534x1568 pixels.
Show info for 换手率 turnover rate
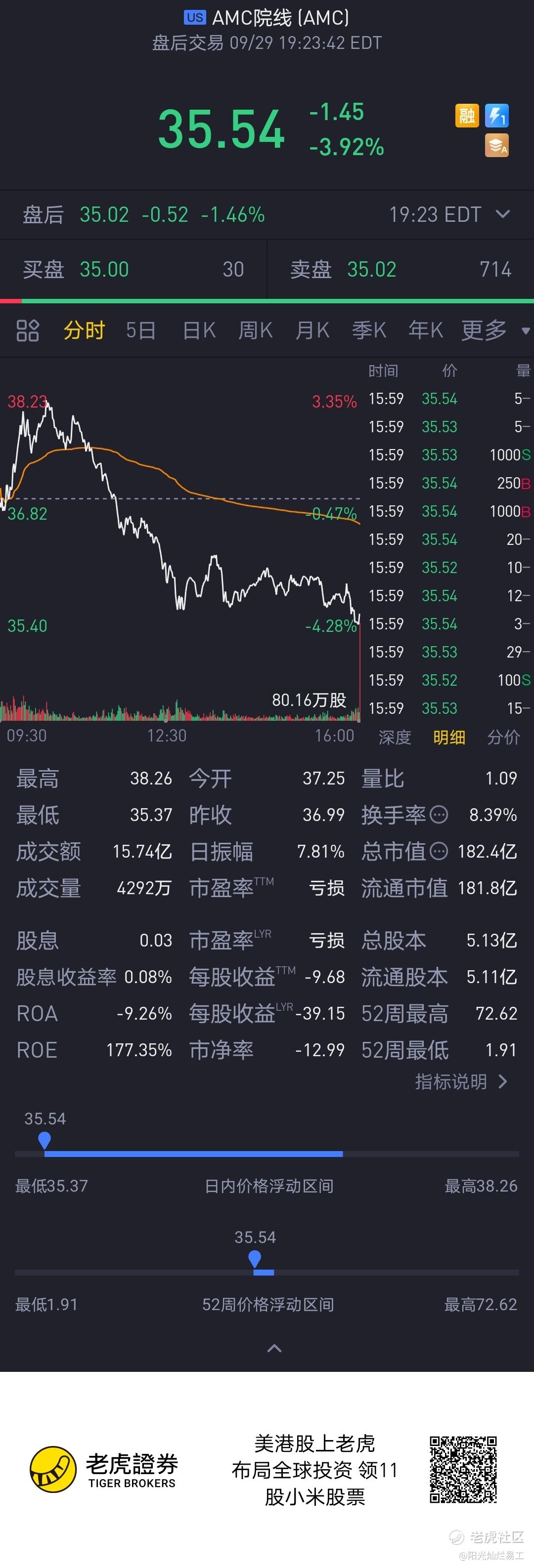coord(439,815)
